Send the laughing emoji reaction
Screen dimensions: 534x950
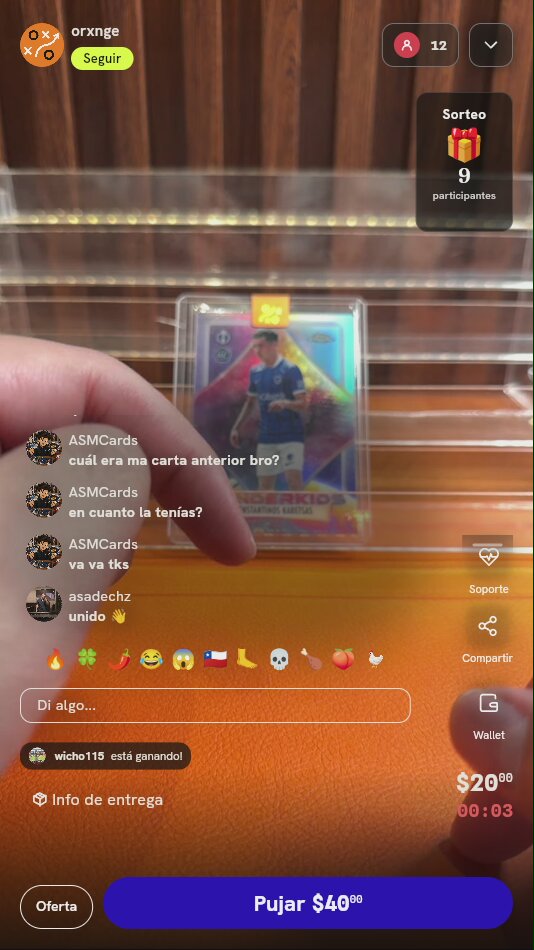(151, 659)
